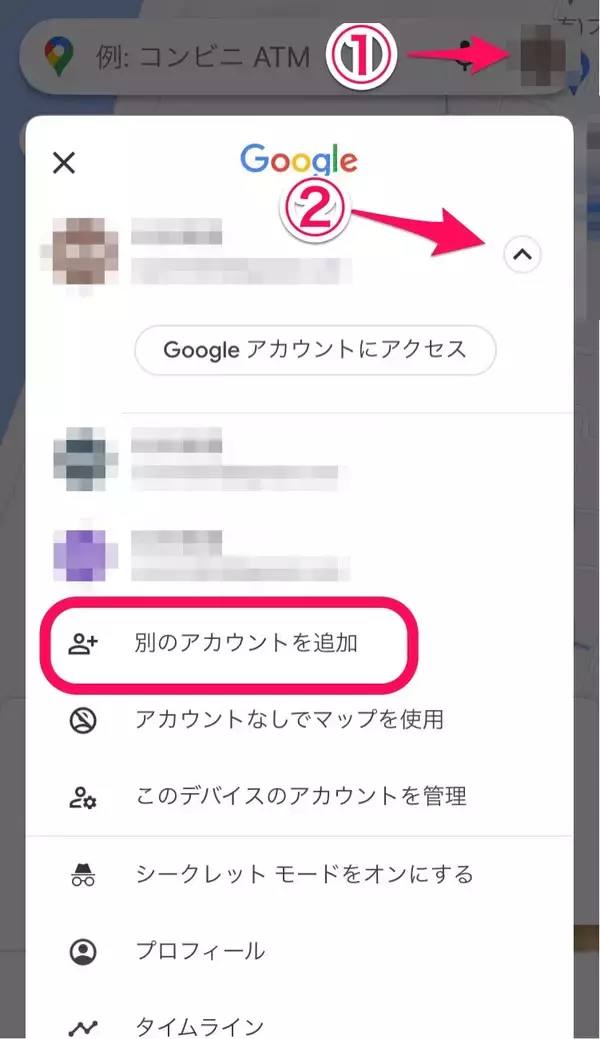This screenshot has width=600, height=1039.
Task: Collapse the account list with the chevron
Action: tap(521, 255)
